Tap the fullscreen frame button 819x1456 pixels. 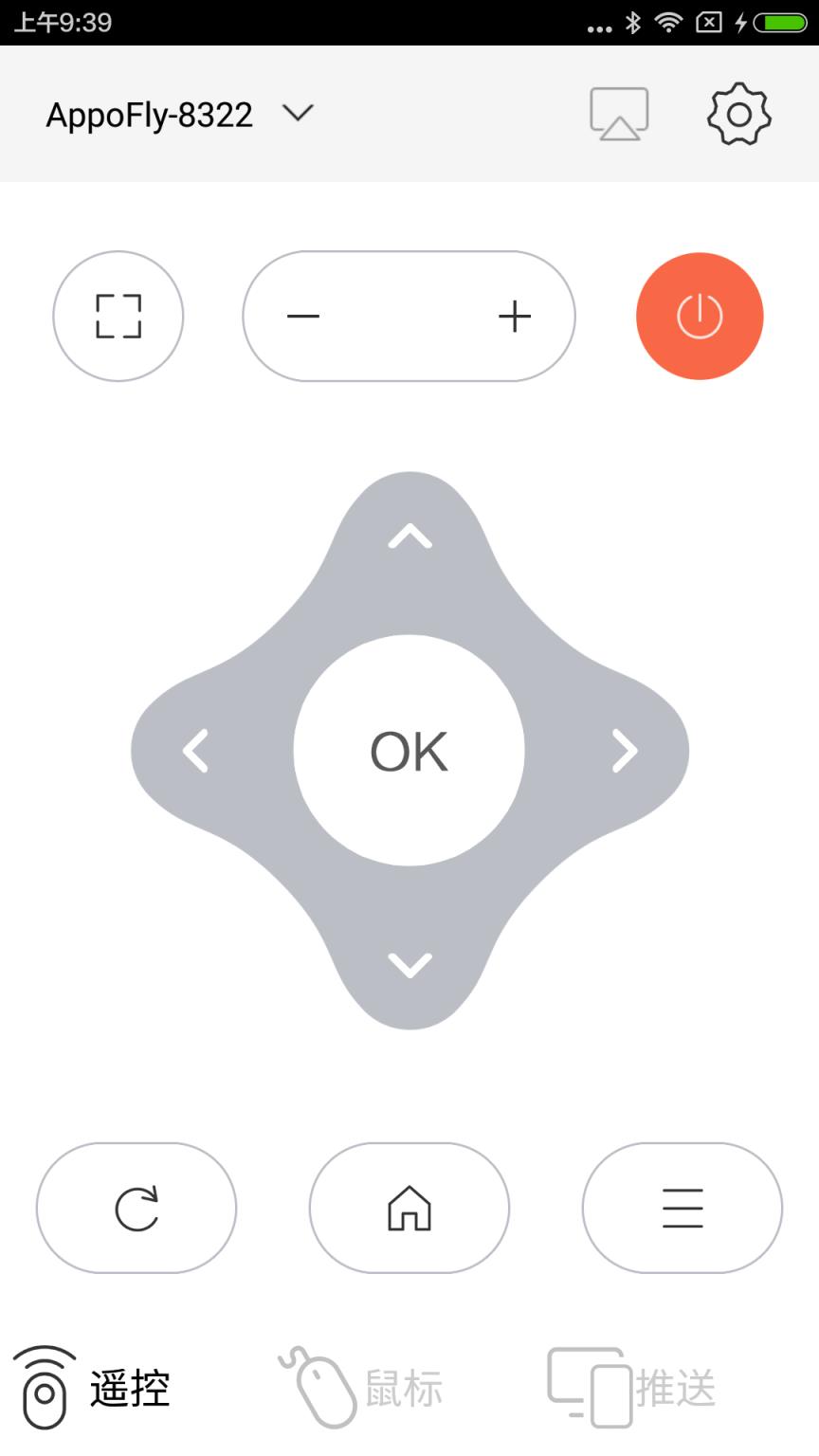(118, 316)
